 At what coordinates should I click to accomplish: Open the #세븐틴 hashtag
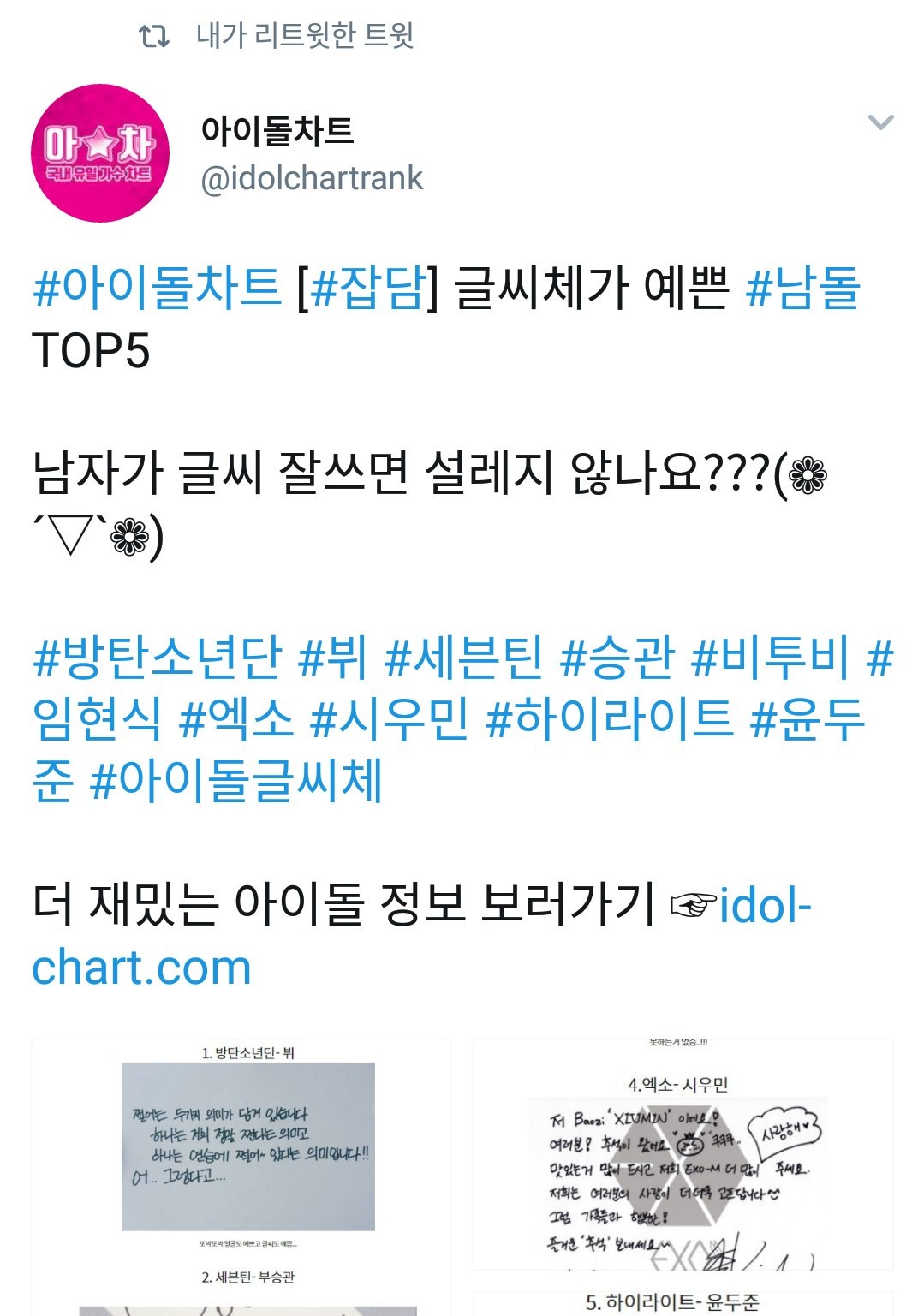463,657
